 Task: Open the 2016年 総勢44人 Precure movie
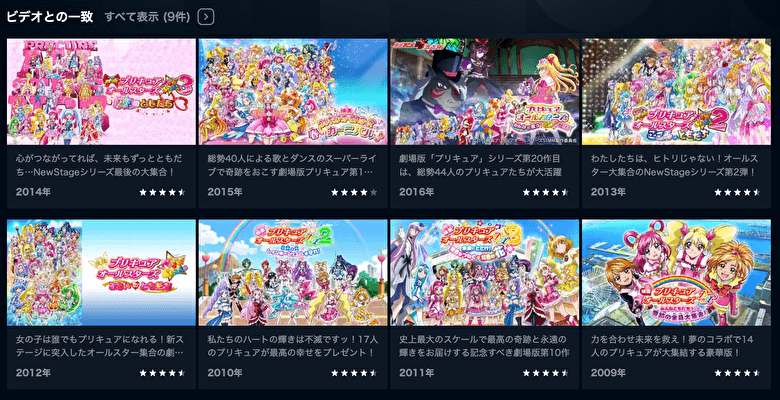click(x=484, y=92)
